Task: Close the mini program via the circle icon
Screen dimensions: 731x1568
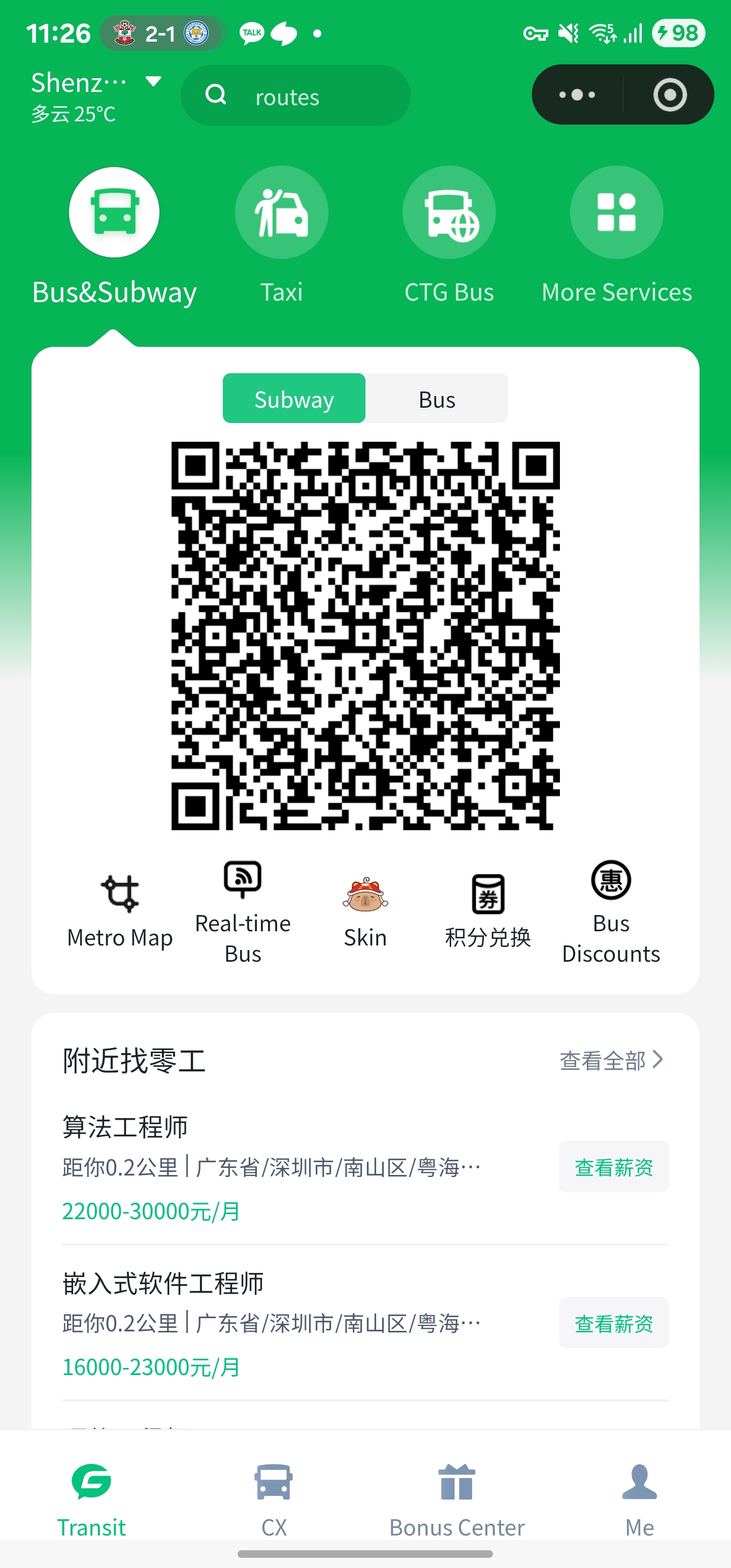Action: pyautogui.click(x=670, y=94)
